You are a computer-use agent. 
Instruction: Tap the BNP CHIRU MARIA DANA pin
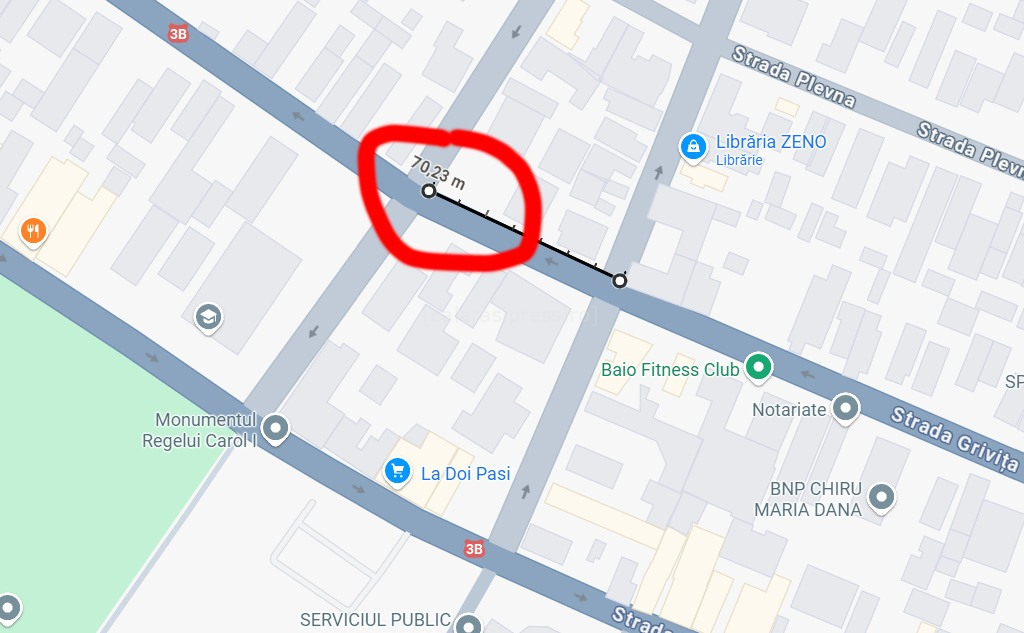pos(881,496)
